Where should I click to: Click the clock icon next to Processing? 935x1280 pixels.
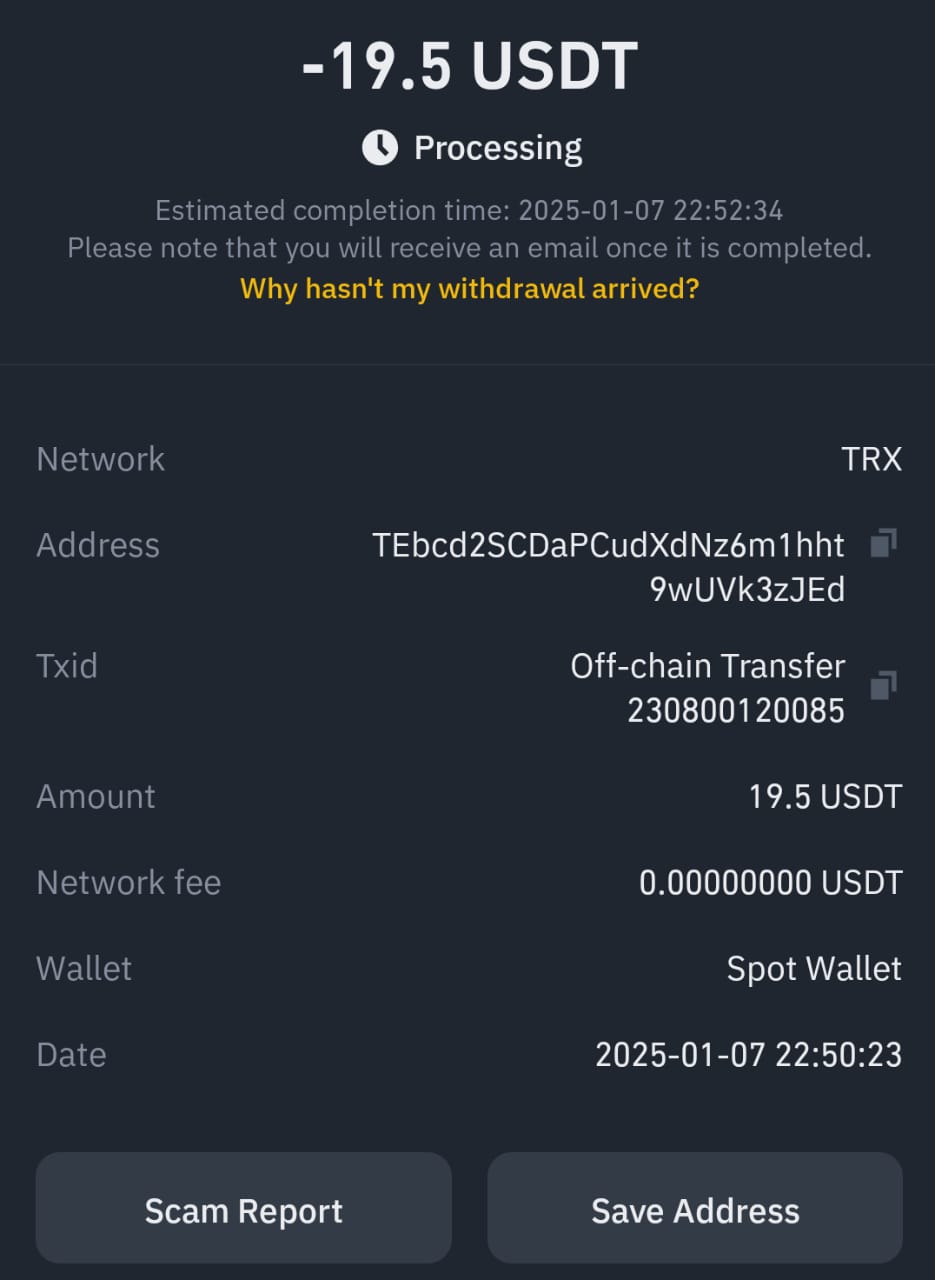[380, 147]
